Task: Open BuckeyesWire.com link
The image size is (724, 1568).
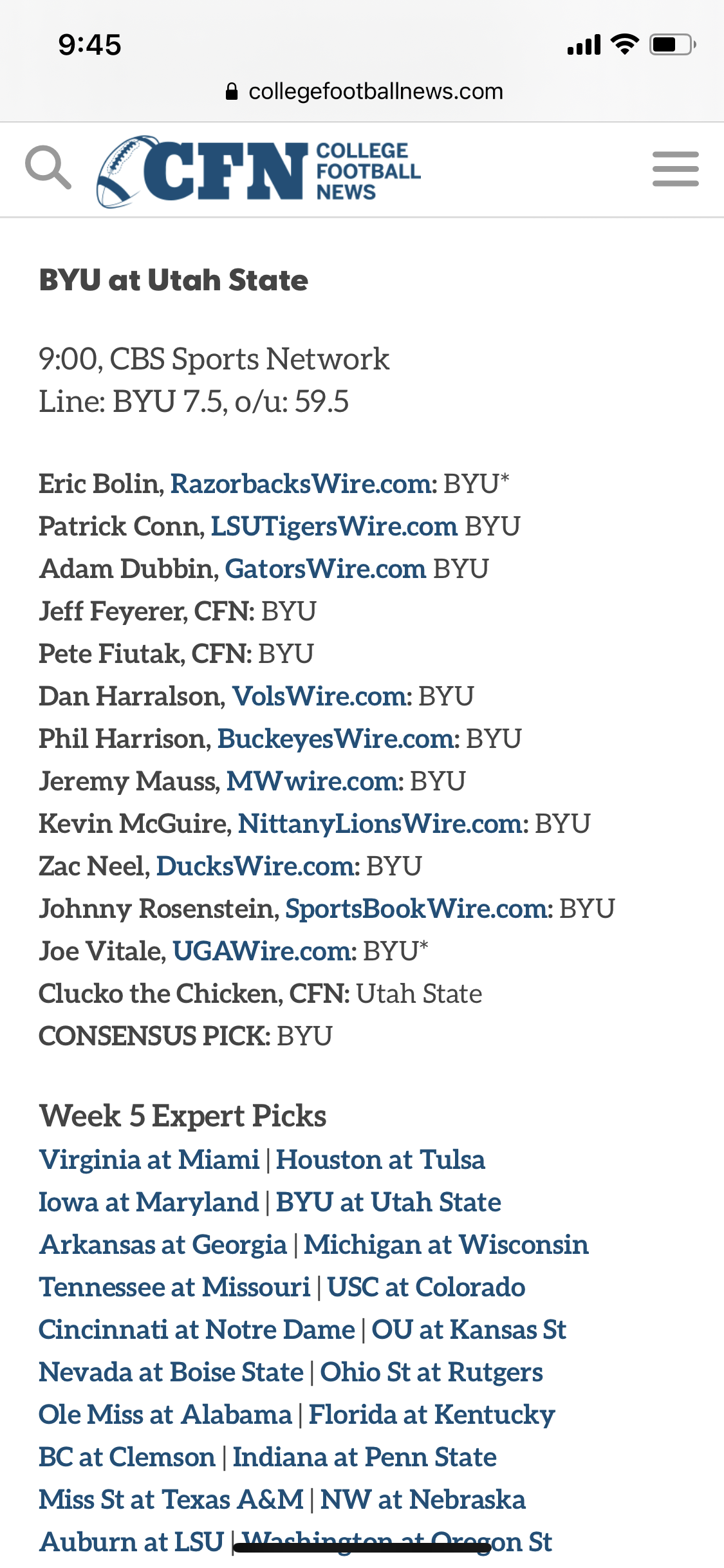Action: coord(335,739)
